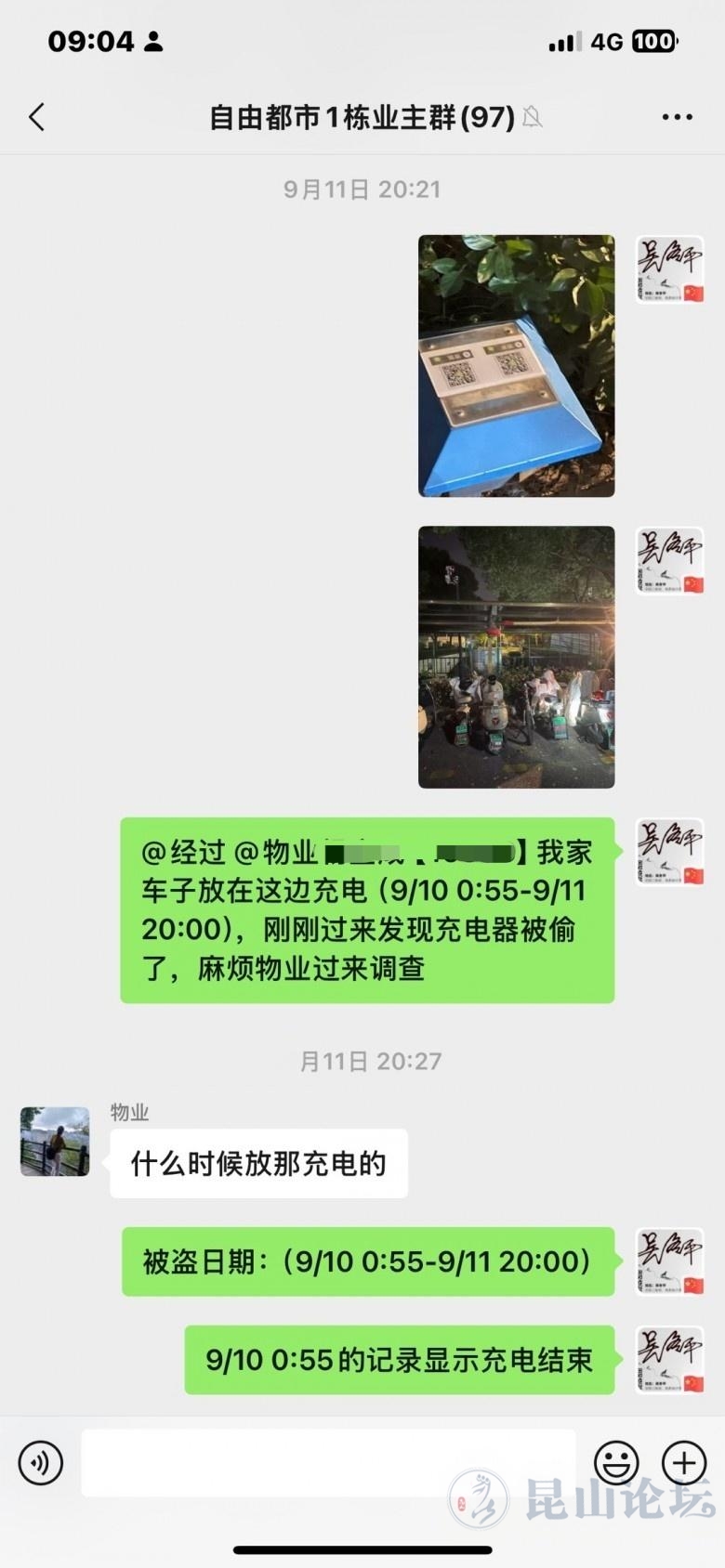Switch to voice message input

click(41, 1463)
